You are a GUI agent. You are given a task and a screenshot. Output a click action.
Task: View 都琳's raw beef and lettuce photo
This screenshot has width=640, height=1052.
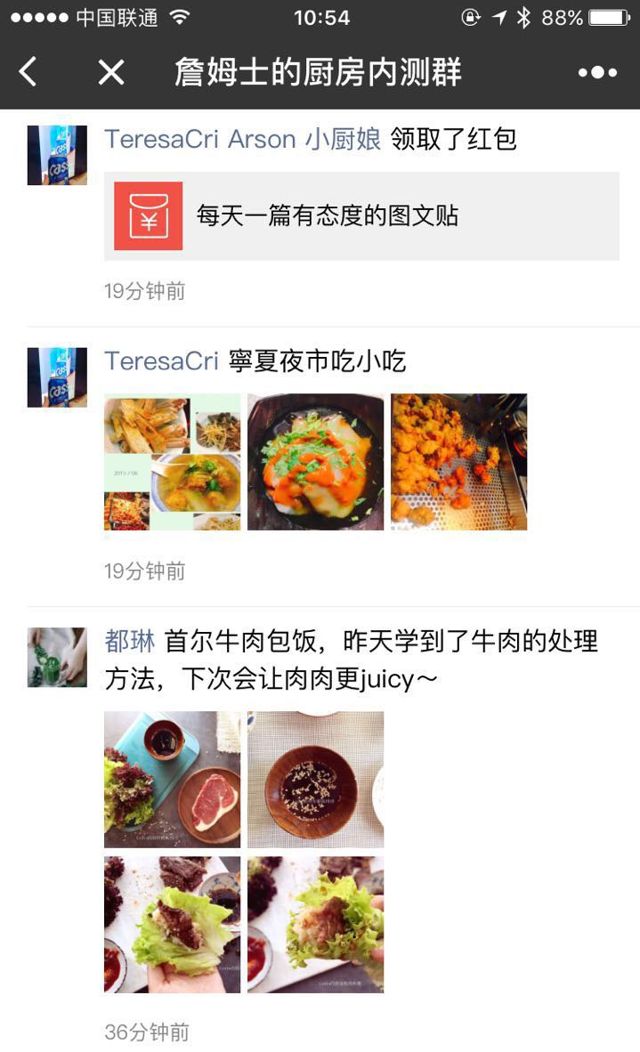172,780
